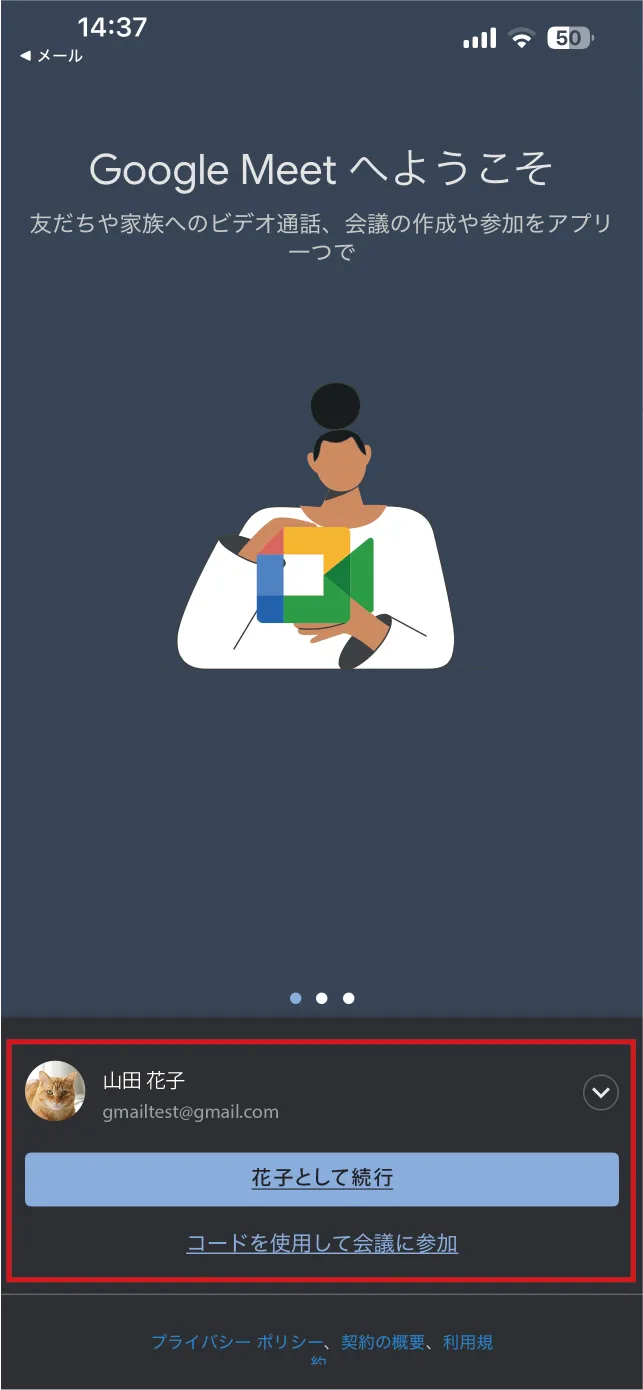This screenshot has height=1390, width=643.
Task: Open the プライバシー ポリシー link
Action: click(x=237, y=1342)
